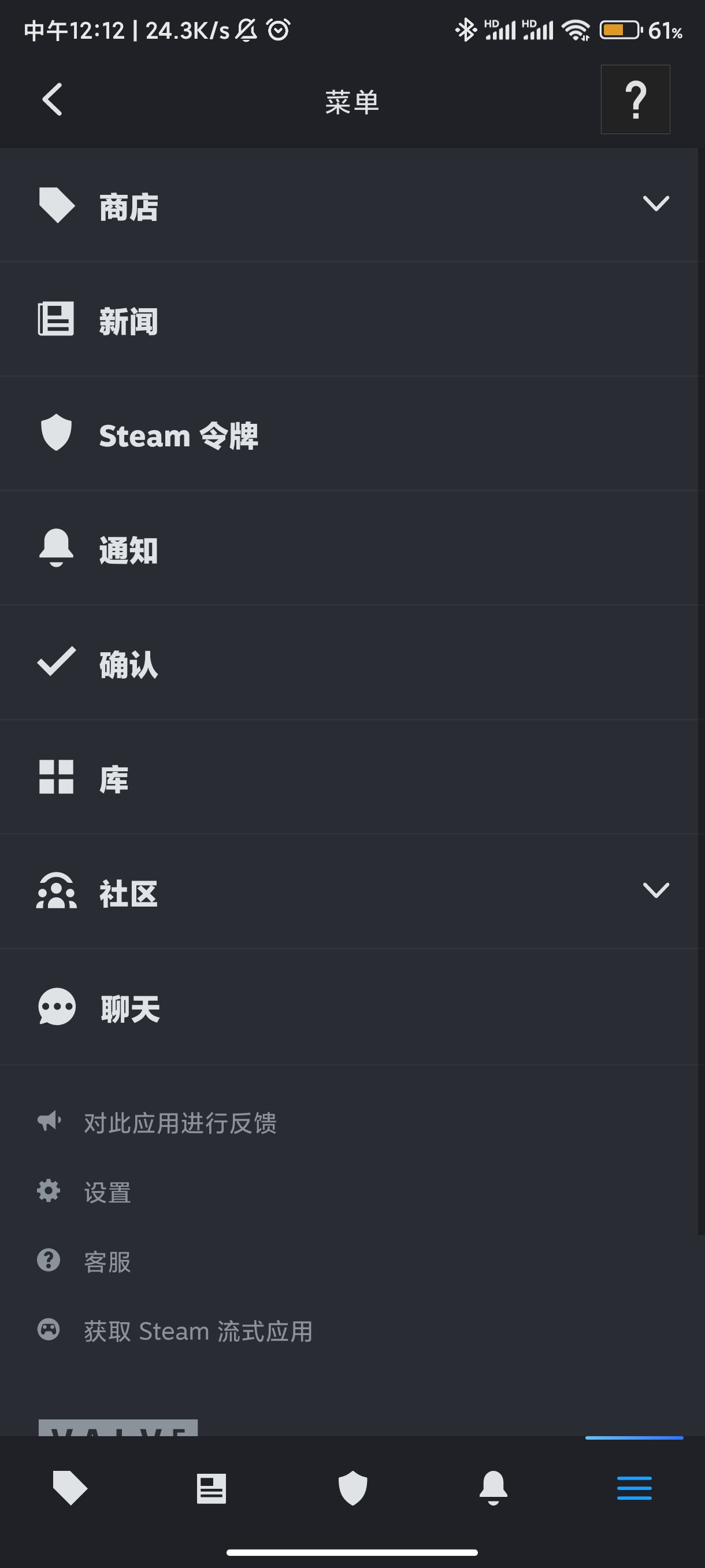Expand the 商店 menu section
The width and height of the screenshot is (705, 1568).
tap(655, 204)
